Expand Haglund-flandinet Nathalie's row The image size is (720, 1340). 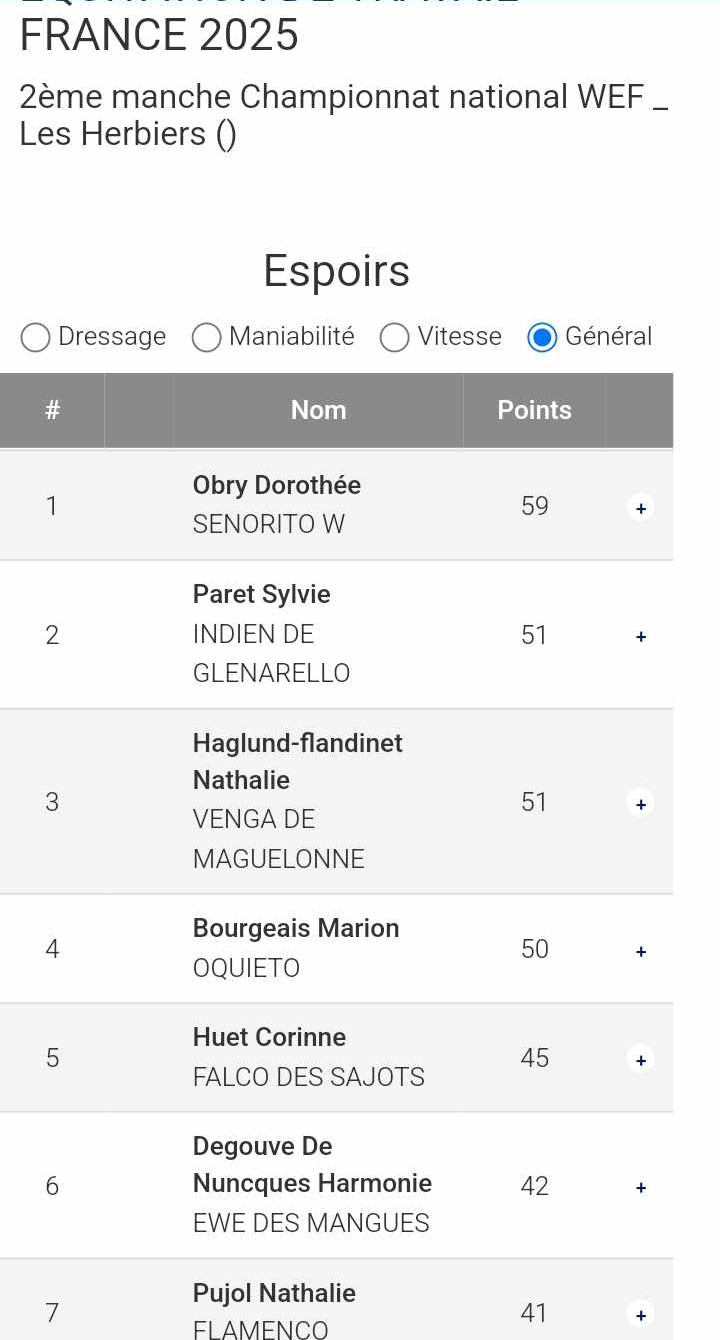[641, 803]
